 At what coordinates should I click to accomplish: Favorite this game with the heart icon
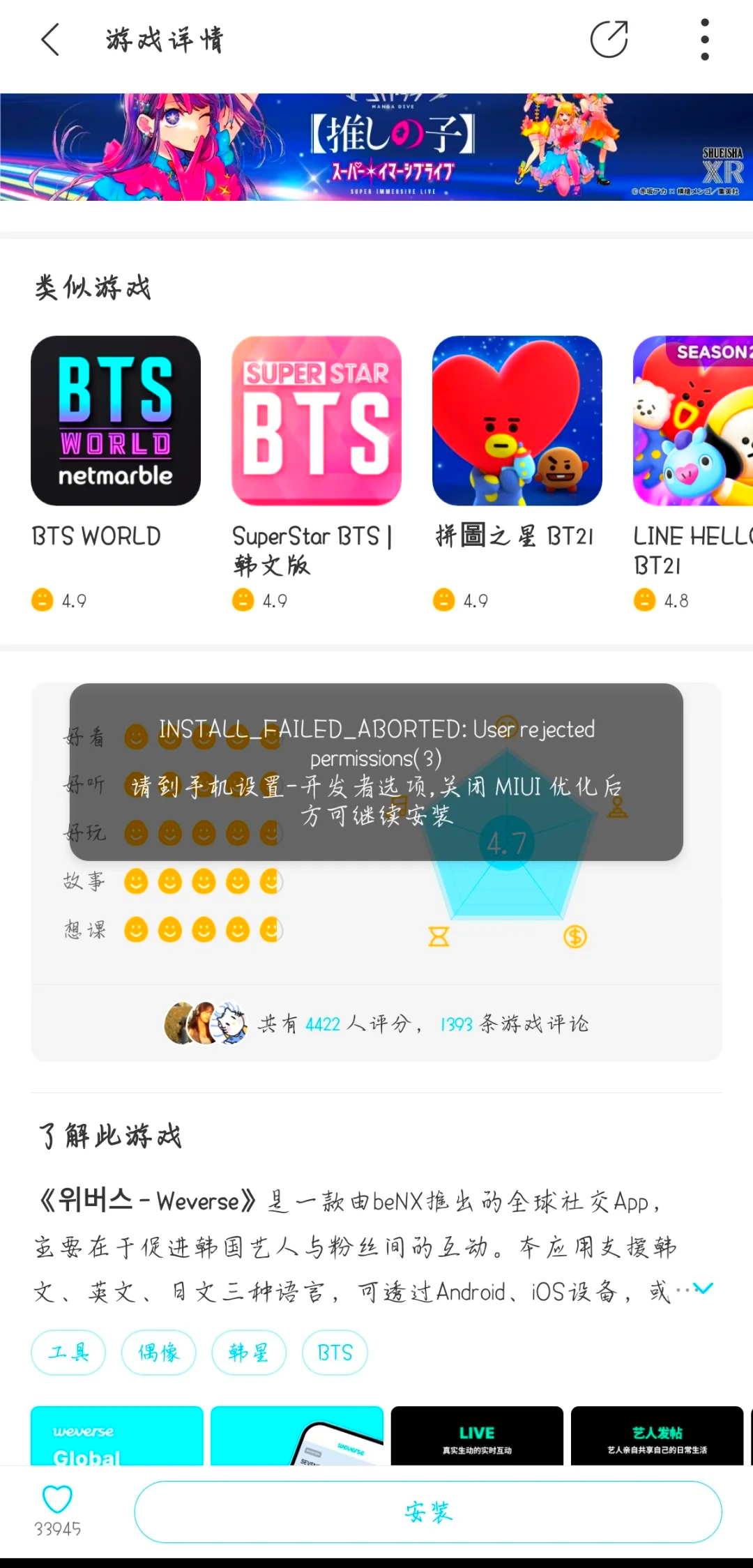pyautogui.click(x=57, y=1499)
